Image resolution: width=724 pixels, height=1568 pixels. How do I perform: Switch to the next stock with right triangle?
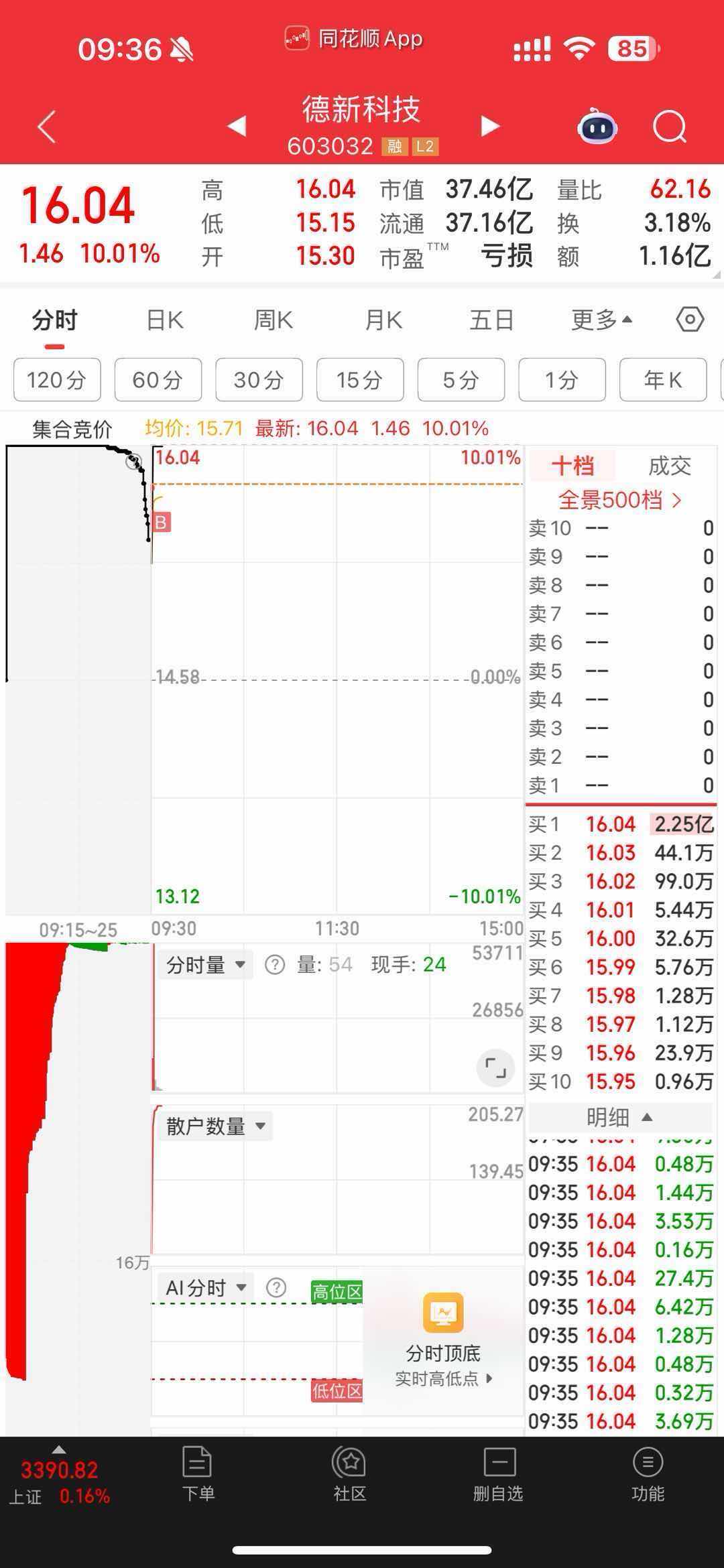click(490, 126)
